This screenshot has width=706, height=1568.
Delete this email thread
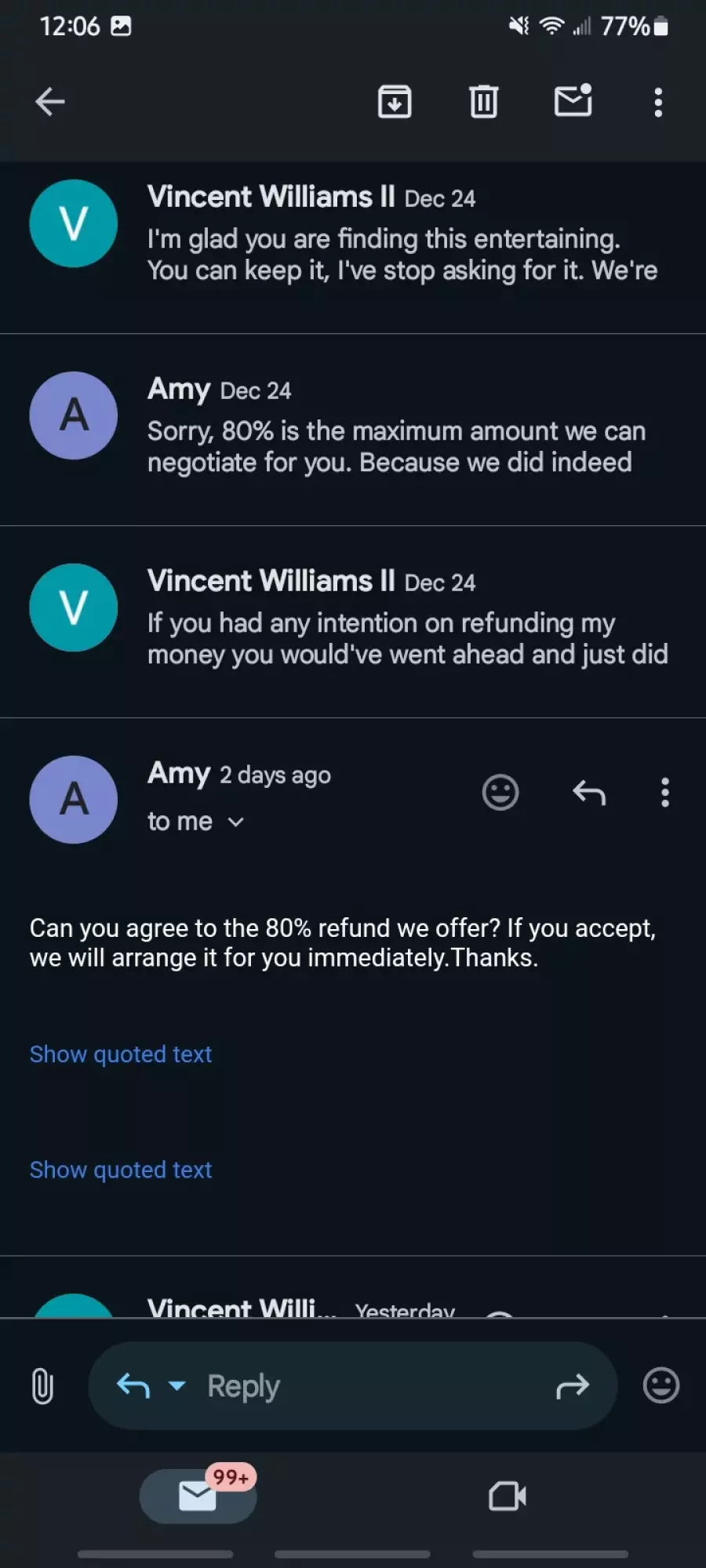483,102
